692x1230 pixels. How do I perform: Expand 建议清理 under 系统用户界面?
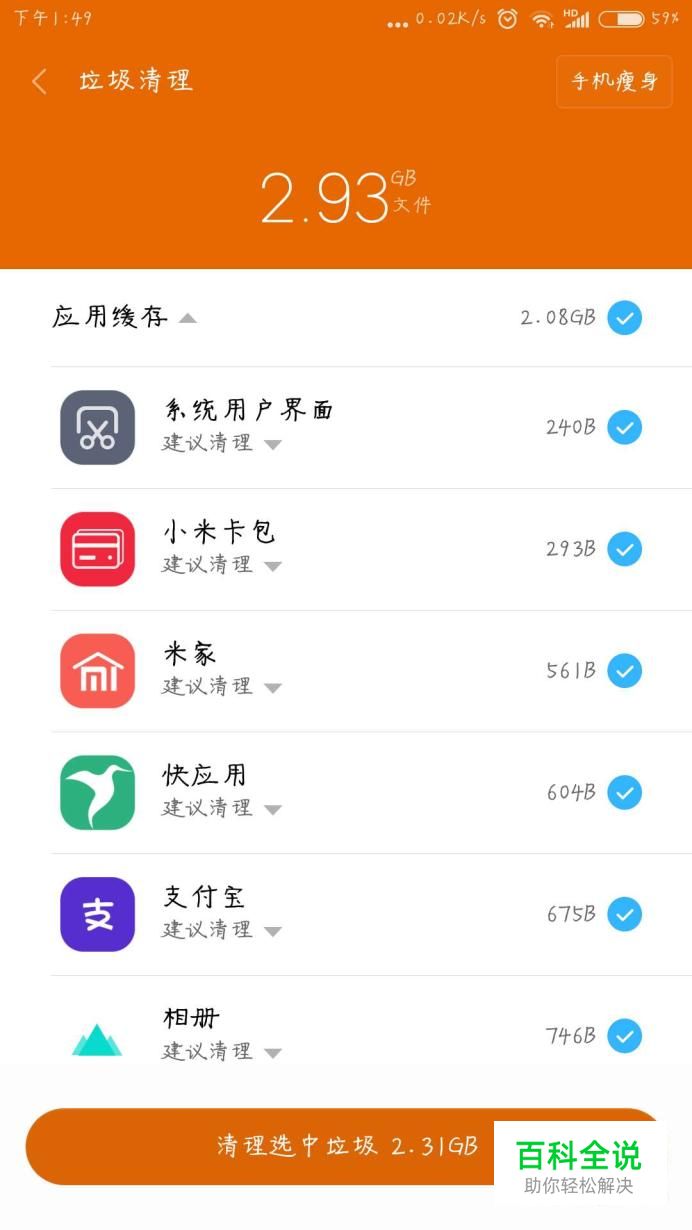coord(222,443)
